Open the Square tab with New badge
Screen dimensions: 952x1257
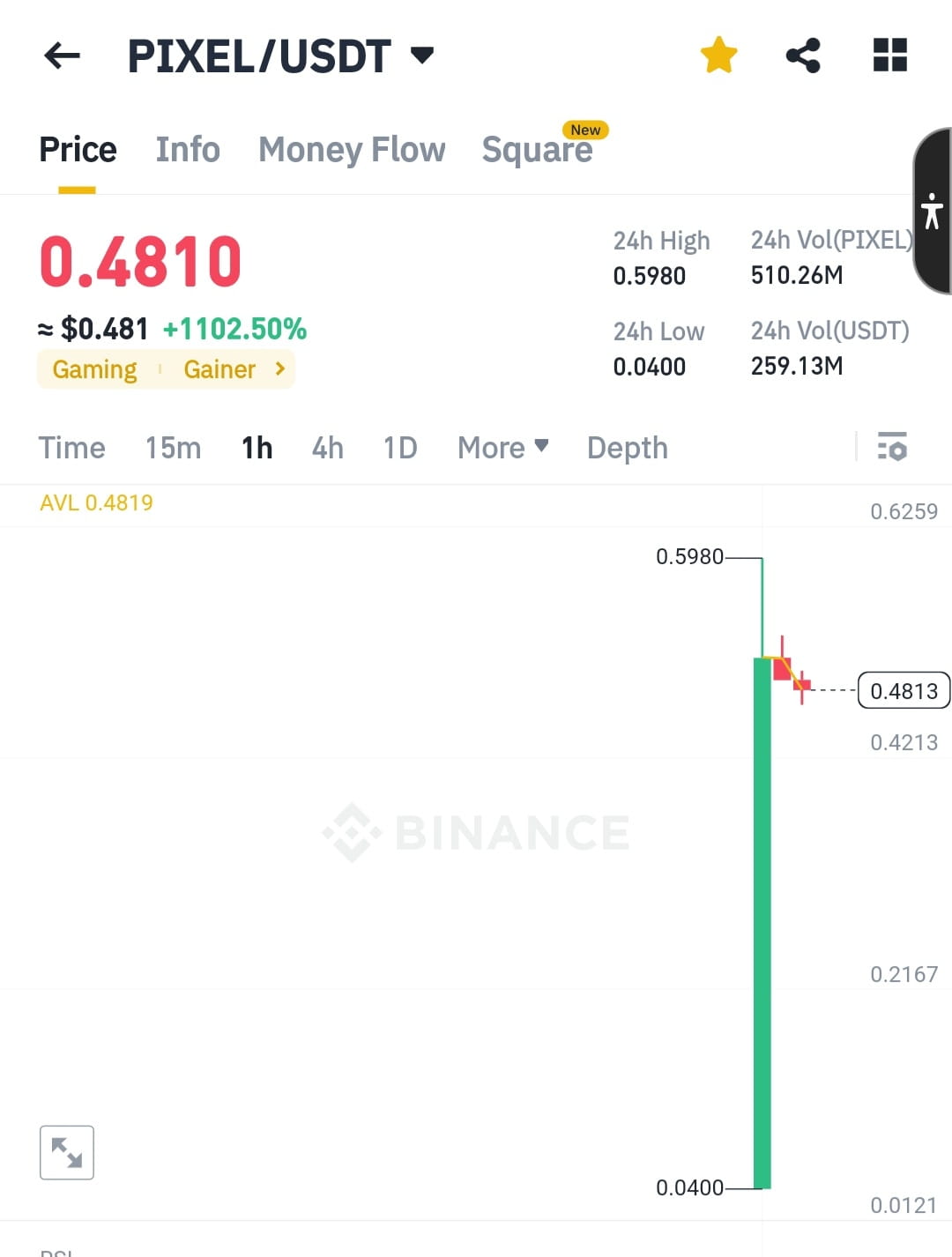click(x=537, y=149)
